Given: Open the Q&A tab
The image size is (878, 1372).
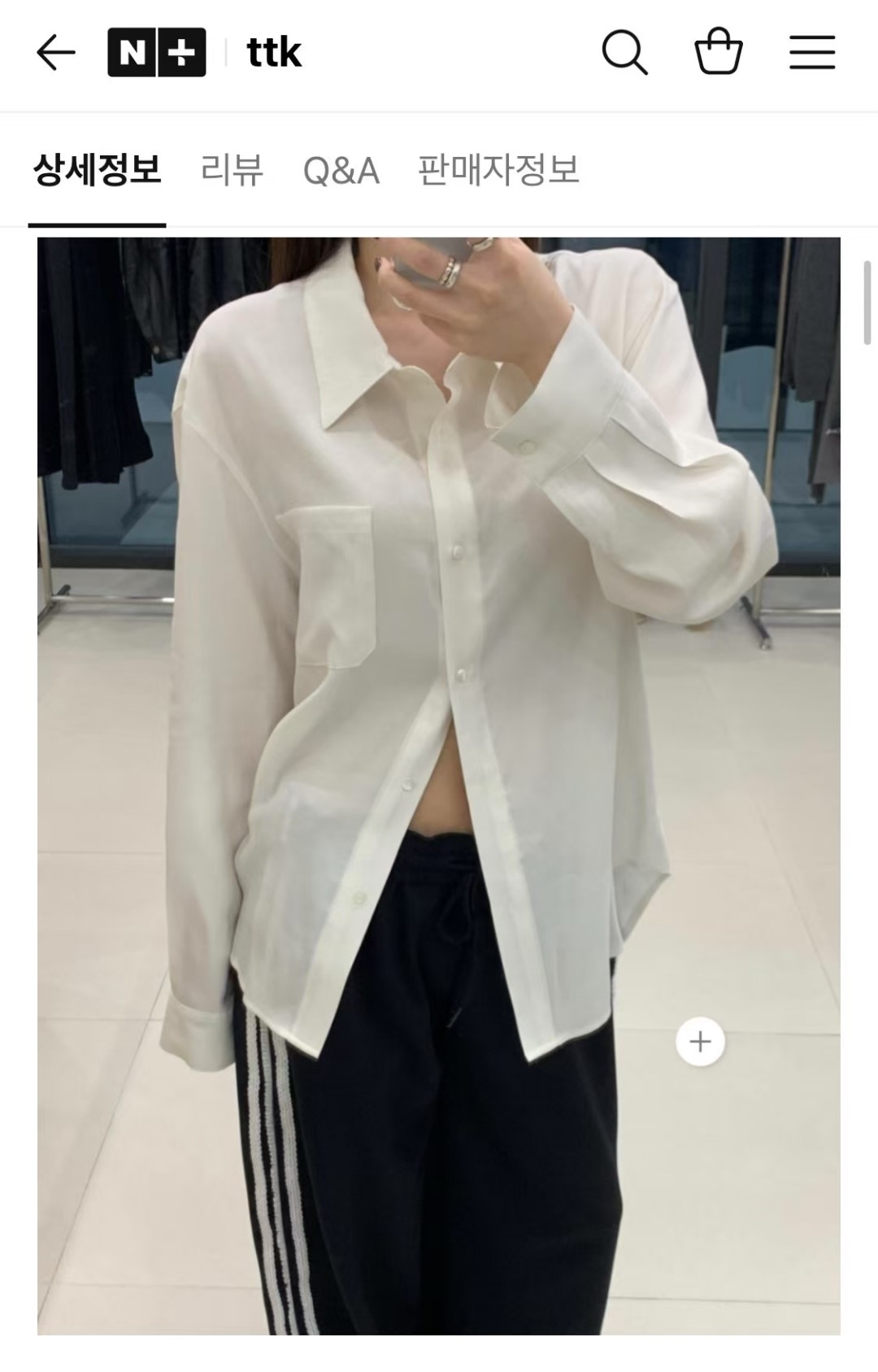Looking at the screenshot, I should 344,168.
